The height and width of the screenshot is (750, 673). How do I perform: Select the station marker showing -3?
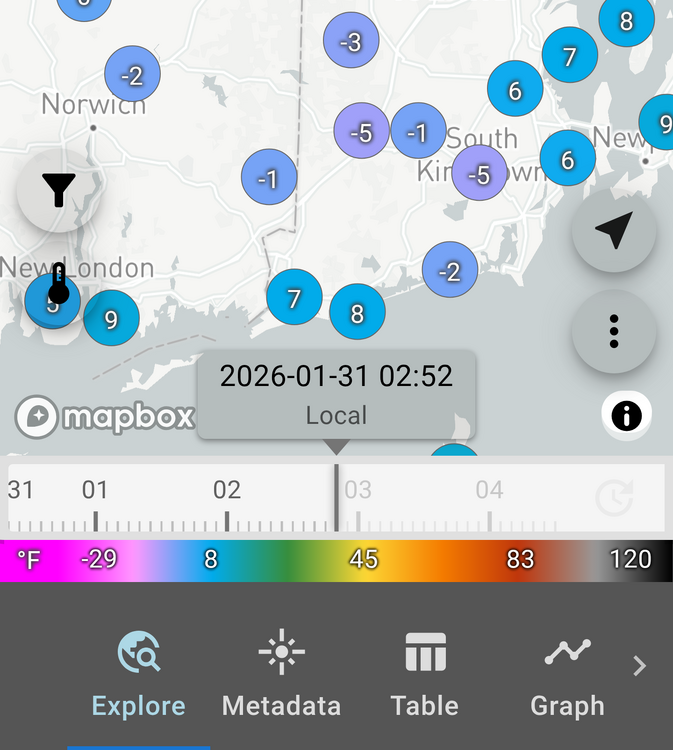click(350, 42)
